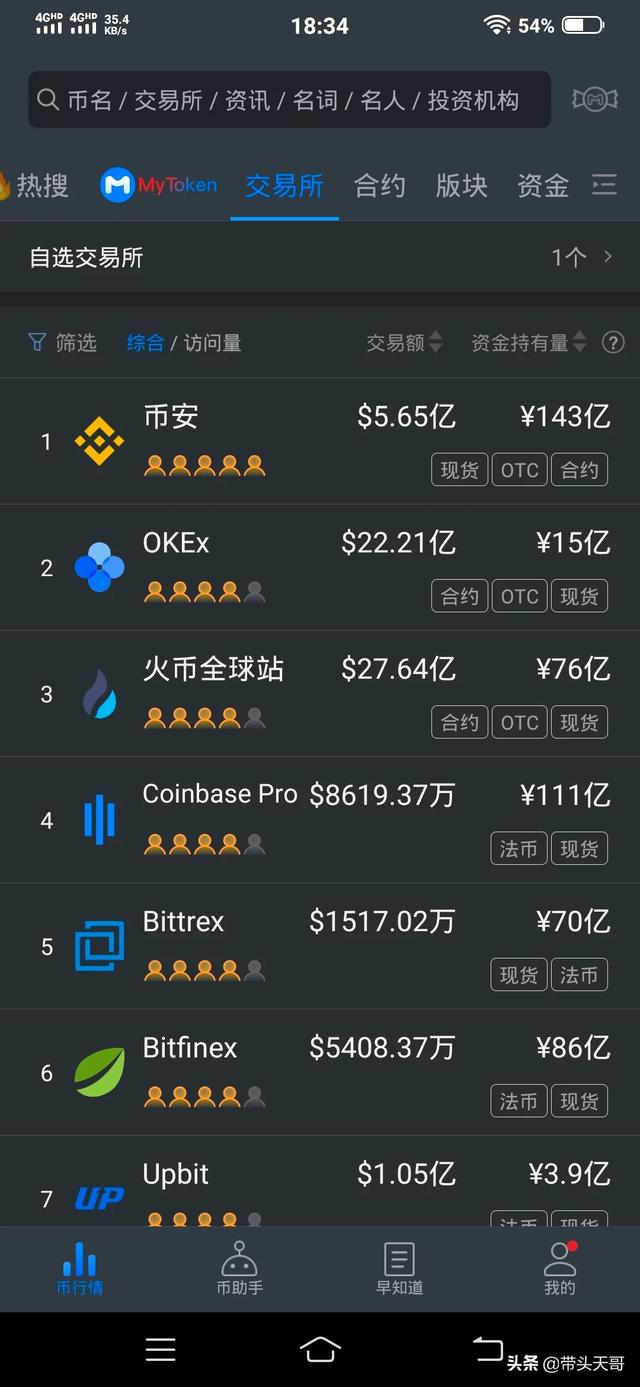Viewport: 640px width, 1387px height.
Task: Open the 我的 profile tab
Action: coord(560,1269)
